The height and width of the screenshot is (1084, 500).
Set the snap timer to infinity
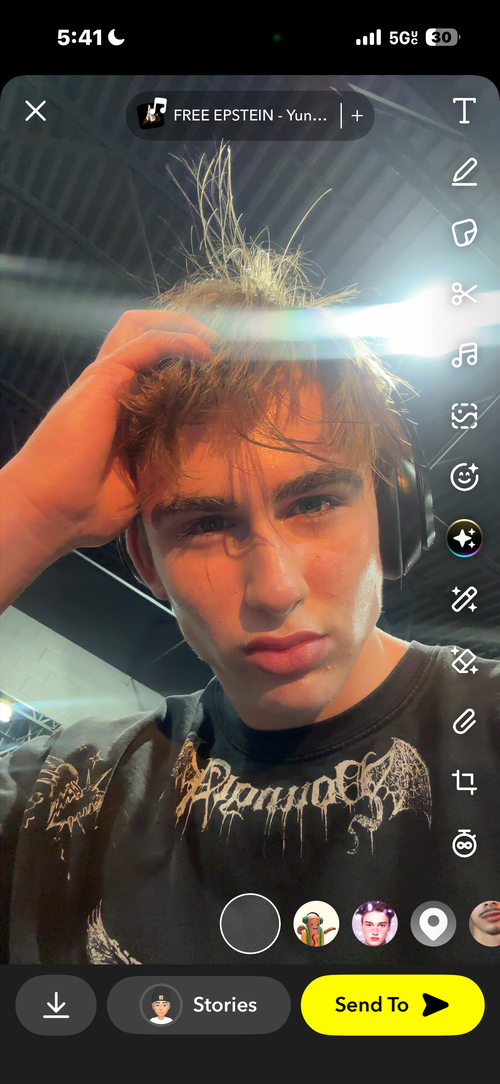[x=464, y=843]
